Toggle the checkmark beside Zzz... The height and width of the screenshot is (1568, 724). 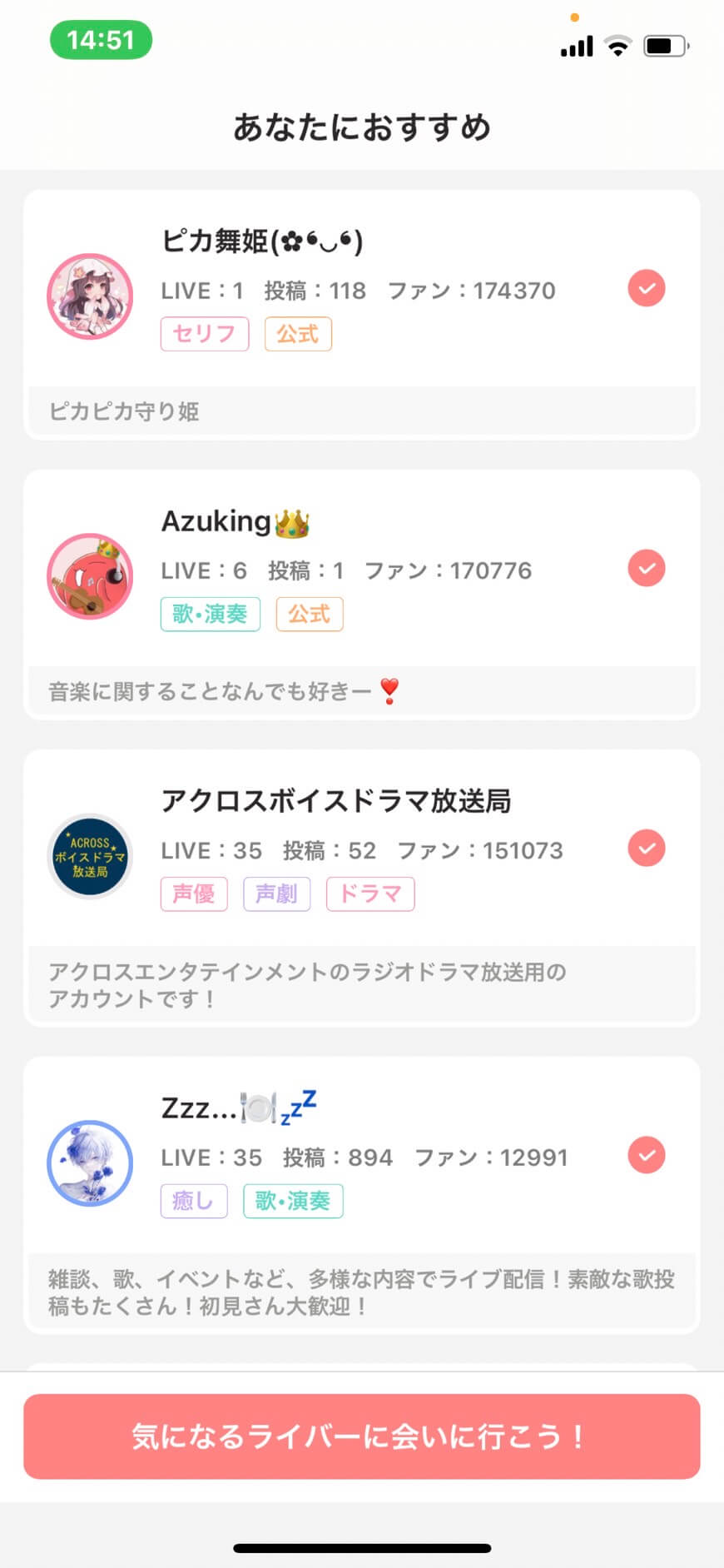pyautogui.click(x=647, y=1156)
